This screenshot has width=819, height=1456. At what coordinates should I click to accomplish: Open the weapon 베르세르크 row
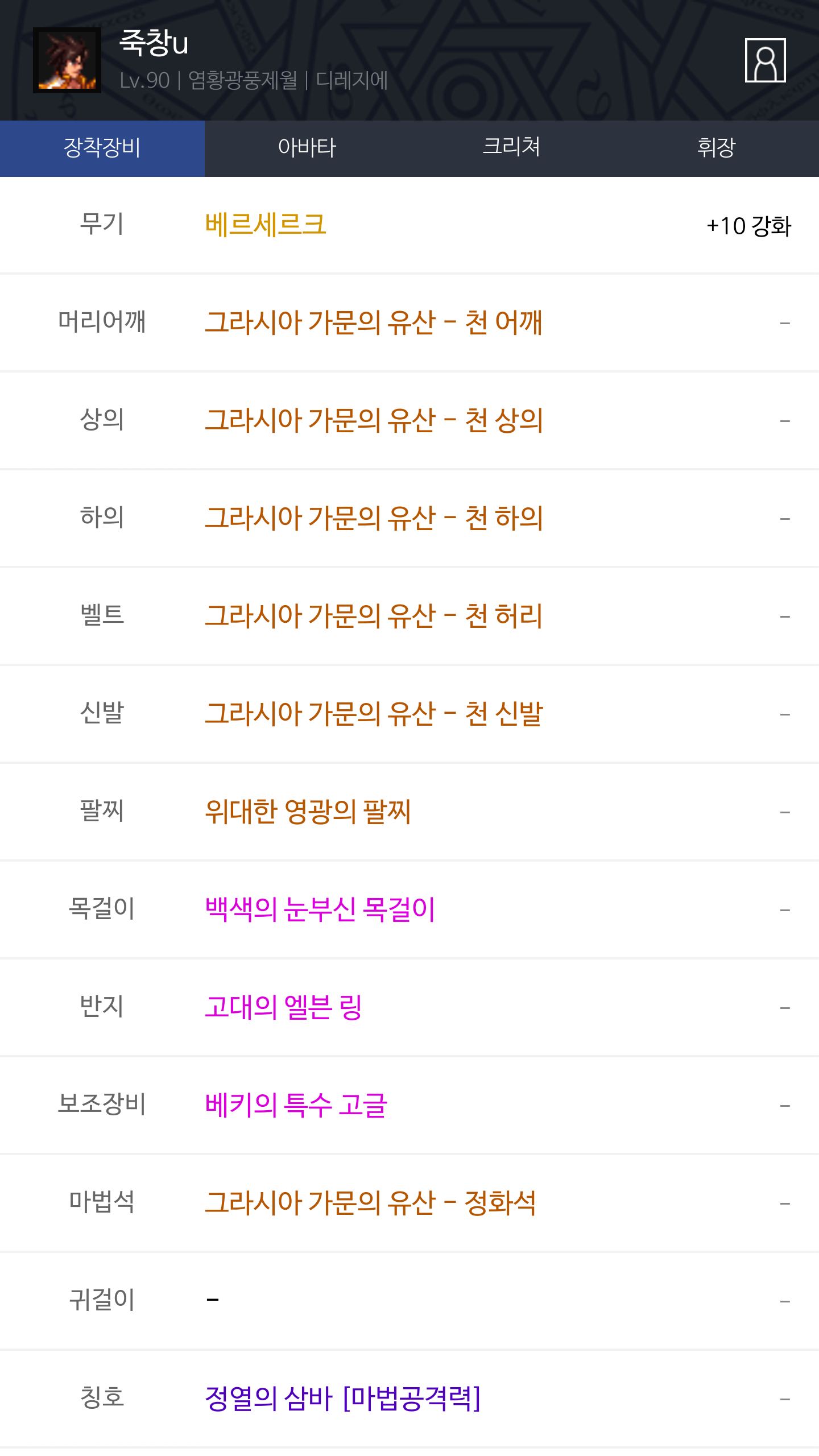409,225
